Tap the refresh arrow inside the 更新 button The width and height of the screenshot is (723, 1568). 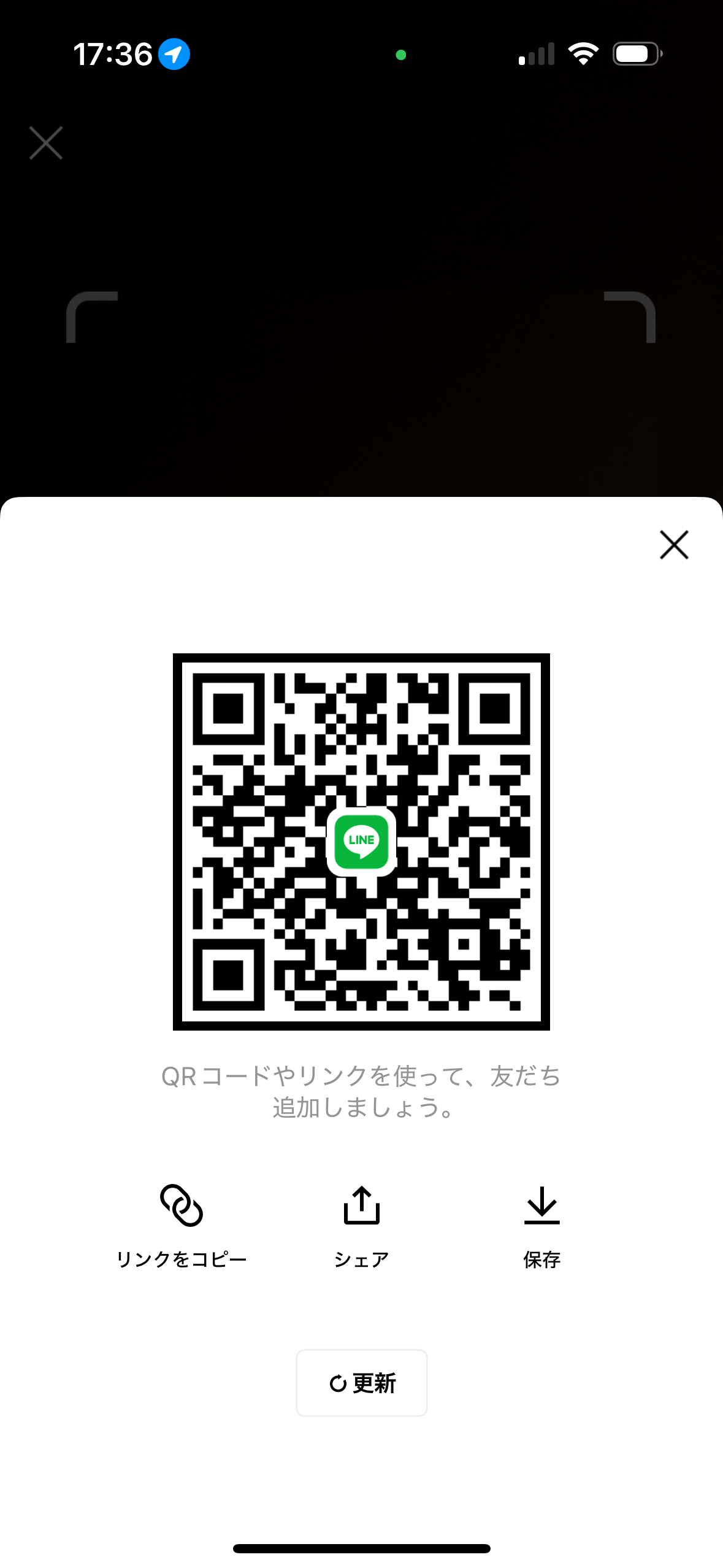pos(338,1383)
